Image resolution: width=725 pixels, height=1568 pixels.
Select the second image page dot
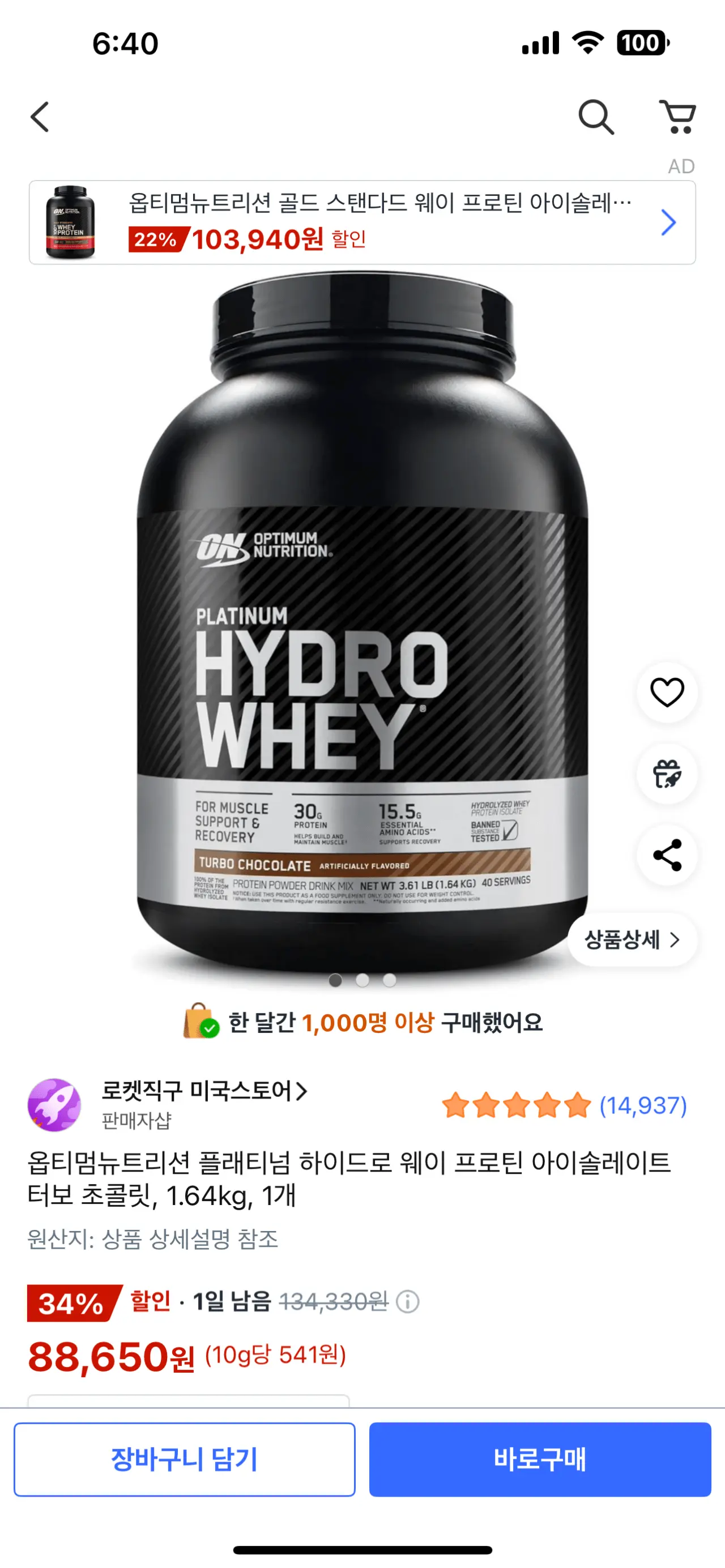(x=362, y=980)
